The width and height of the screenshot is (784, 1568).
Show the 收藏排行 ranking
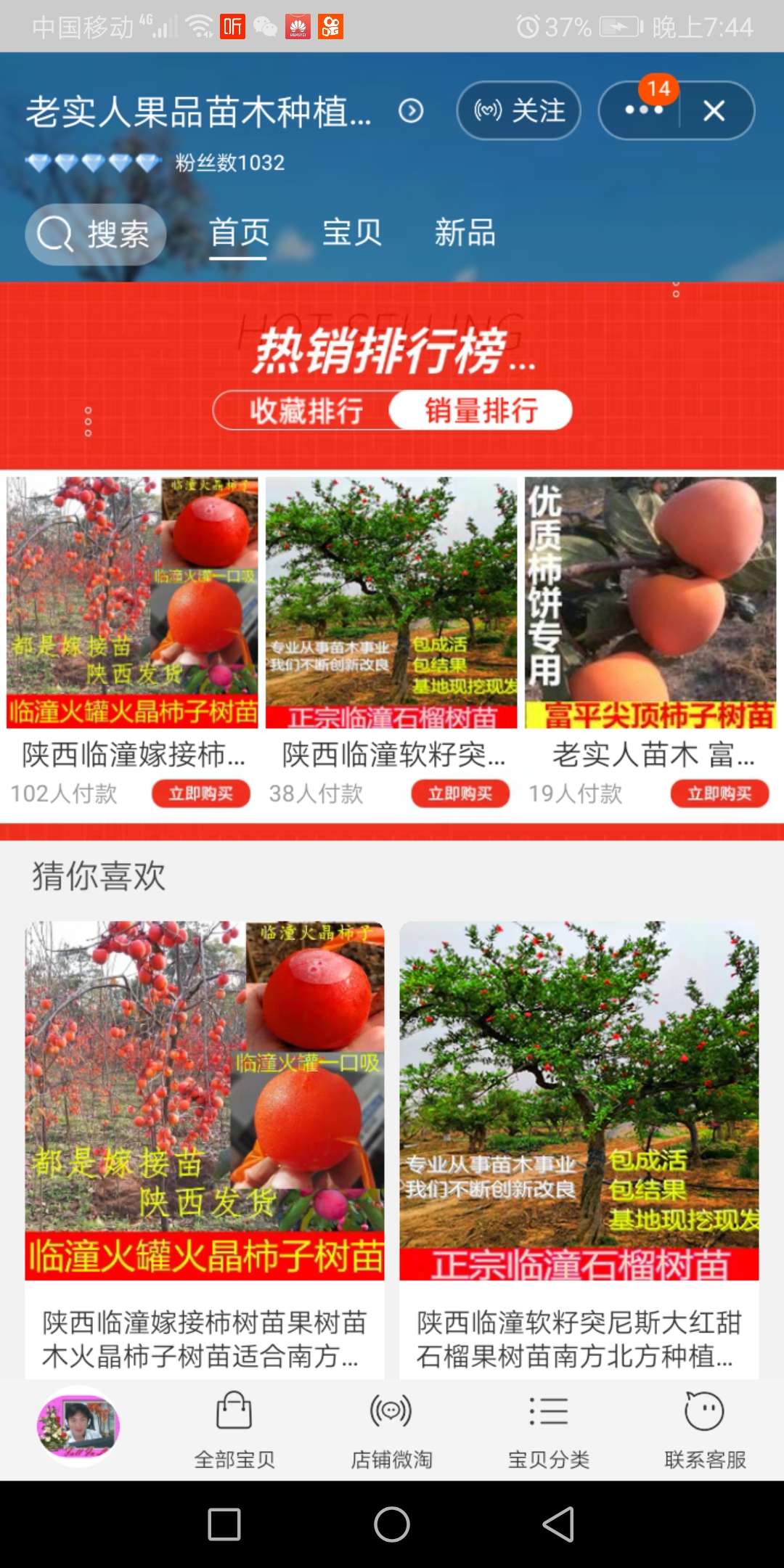pyautogui.click(x=306, y=411)
